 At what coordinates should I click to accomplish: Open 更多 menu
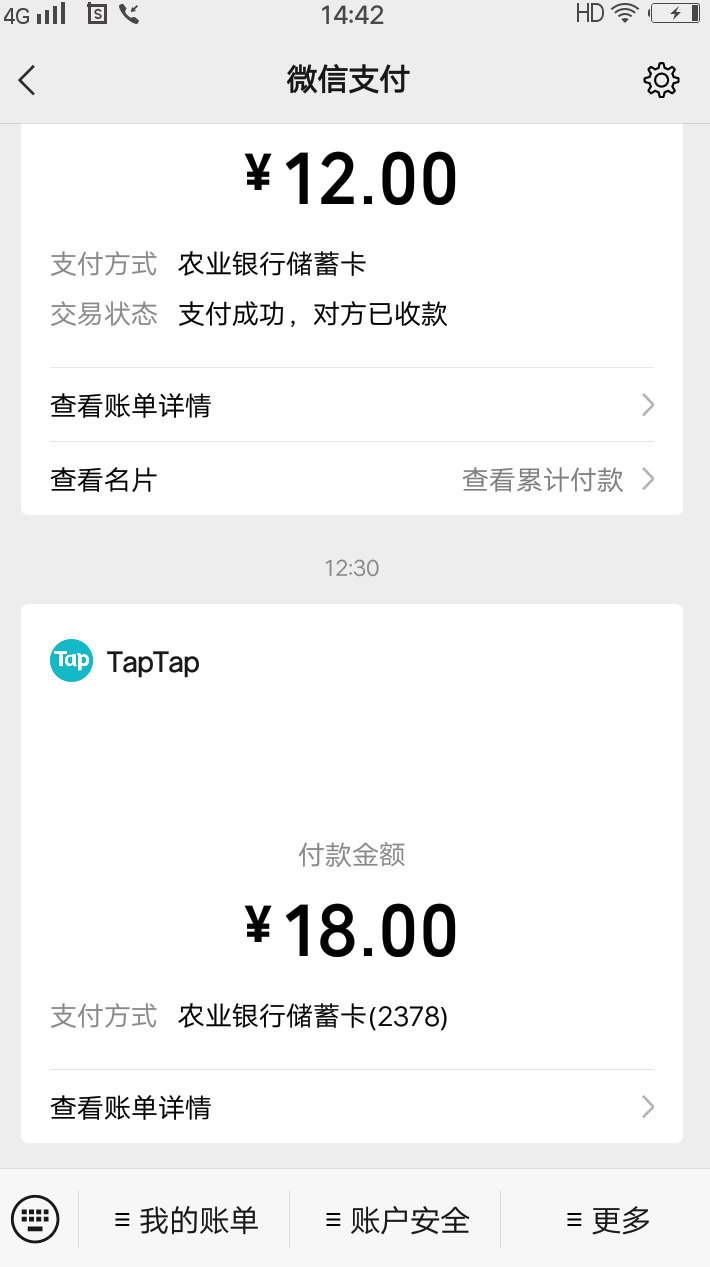click(x=607, y=1220)
